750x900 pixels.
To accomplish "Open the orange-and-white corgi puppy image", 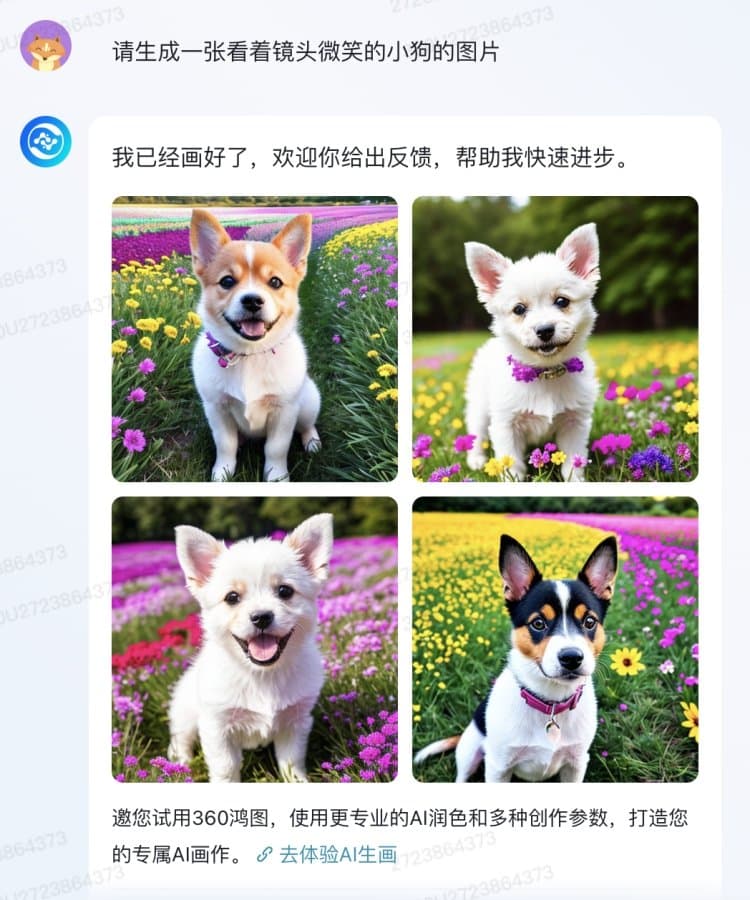I will coord(254,339).
